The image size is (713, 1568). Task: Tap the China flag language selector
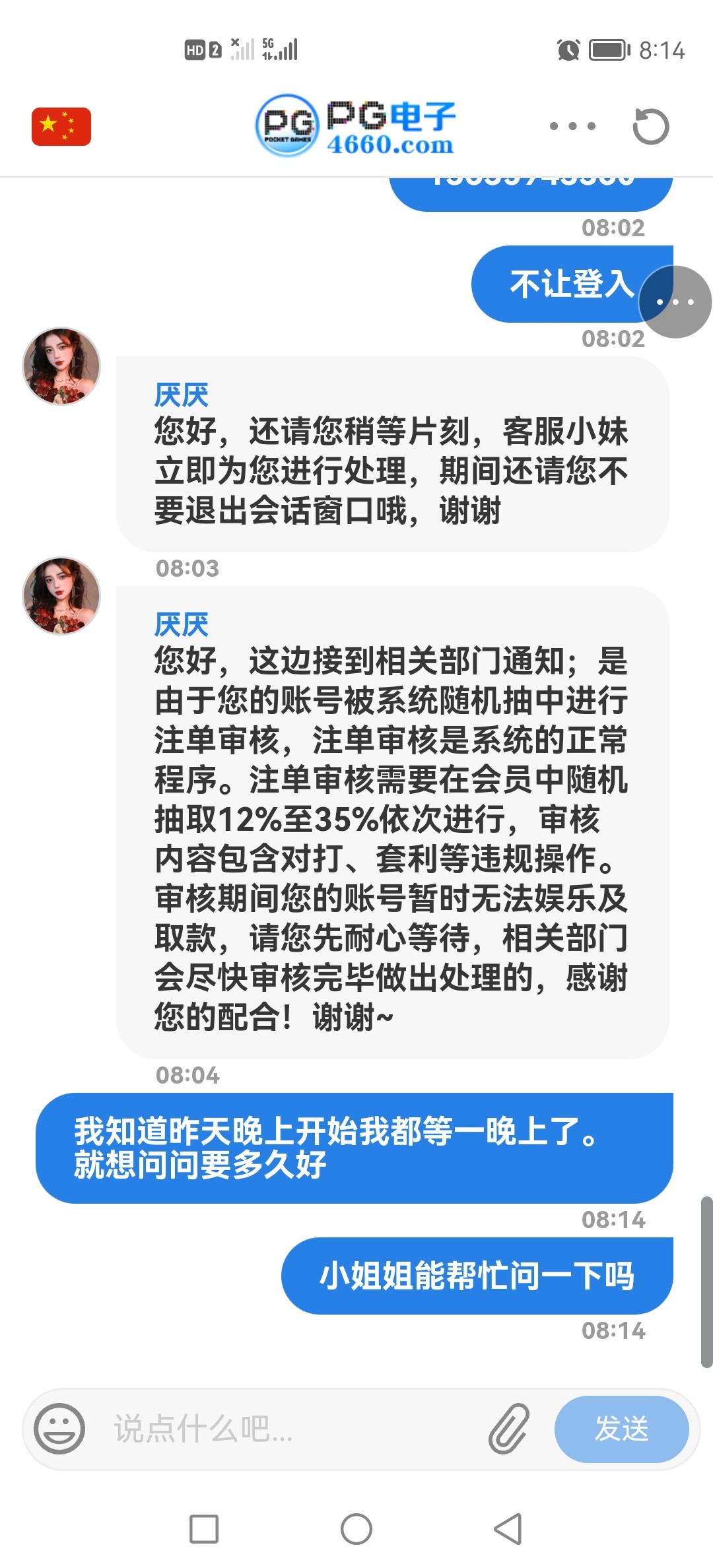point(61,125)
